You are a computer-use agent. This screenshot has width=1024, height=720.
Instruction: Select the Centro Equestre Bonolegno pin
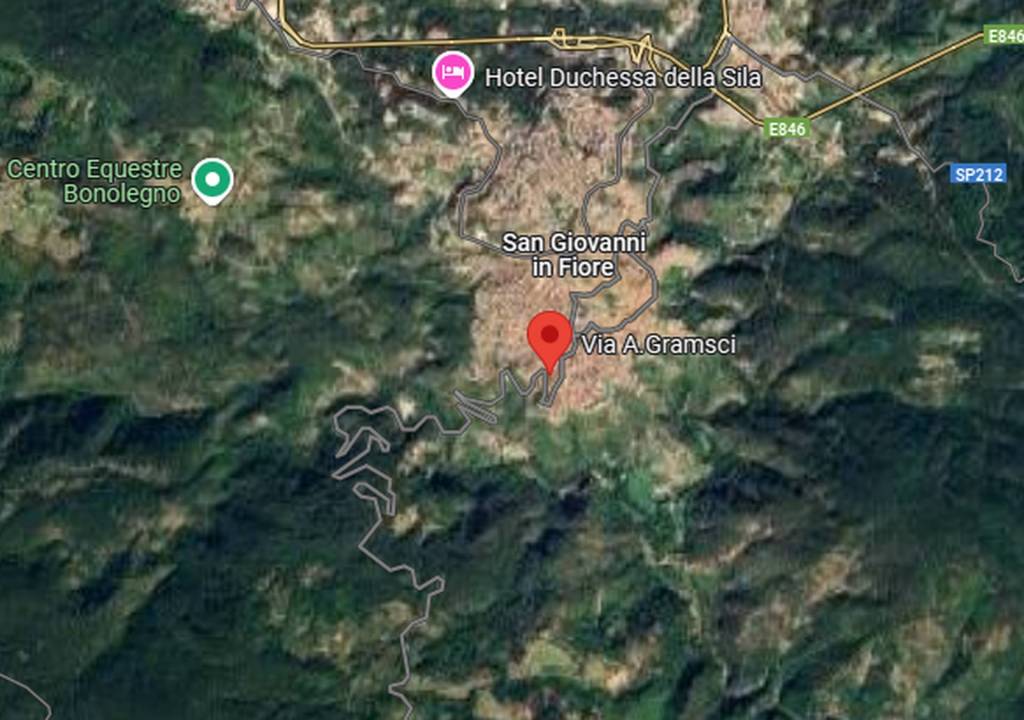[212, 180]
